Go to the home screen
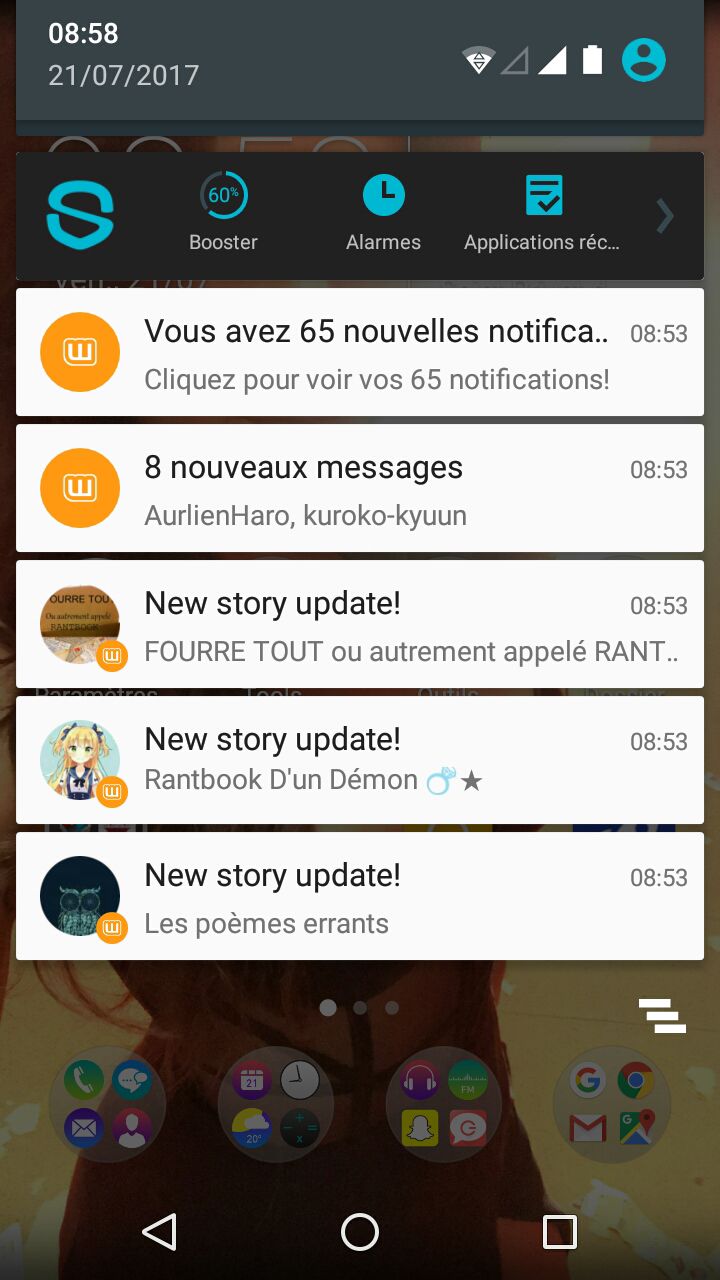The width and height of the screenshot is (720, 1280). (360, 1232)
